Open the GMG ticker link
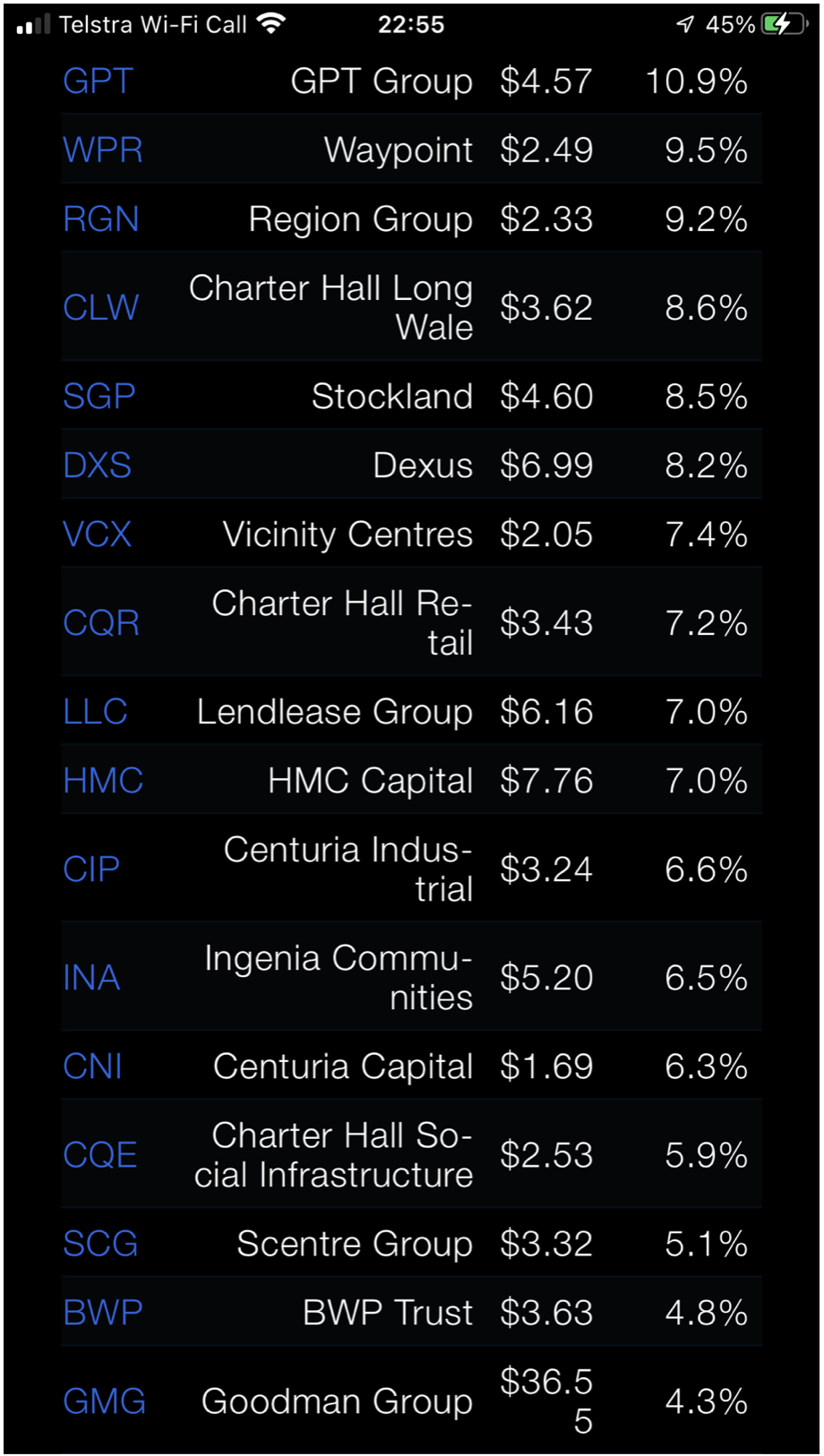This screenshot has width=824, height=1456. pyautogui.click(x=104, y=1401)
